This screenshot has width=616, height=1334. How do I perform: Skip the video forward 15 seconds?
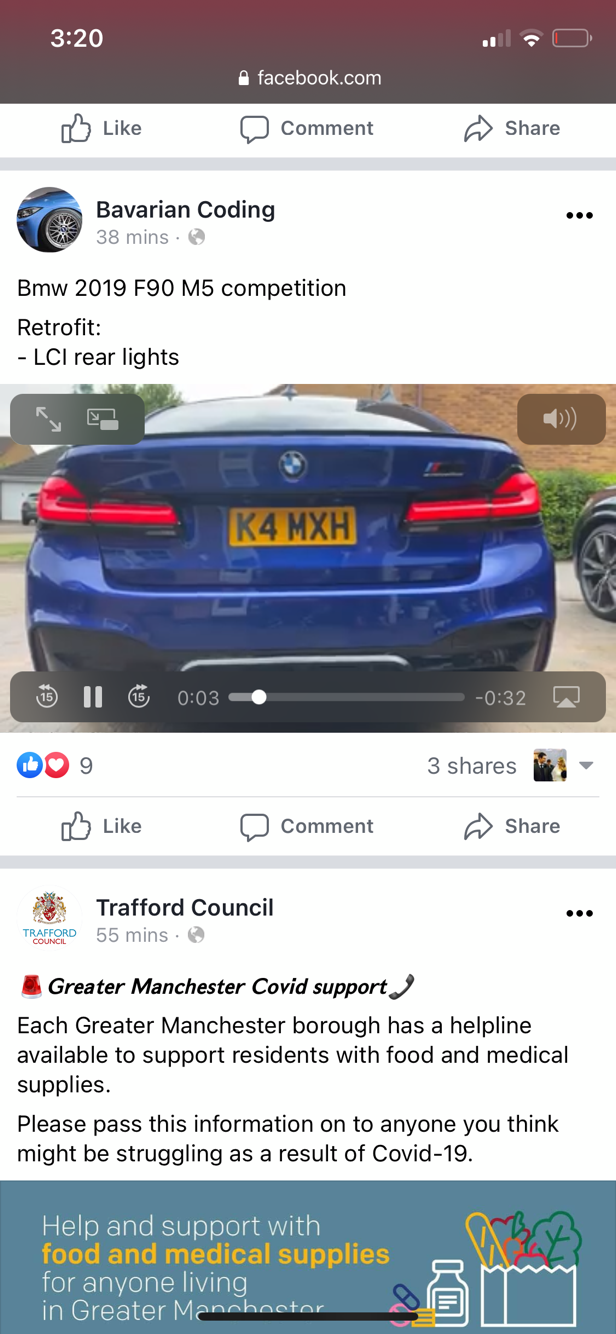[139, 697]
